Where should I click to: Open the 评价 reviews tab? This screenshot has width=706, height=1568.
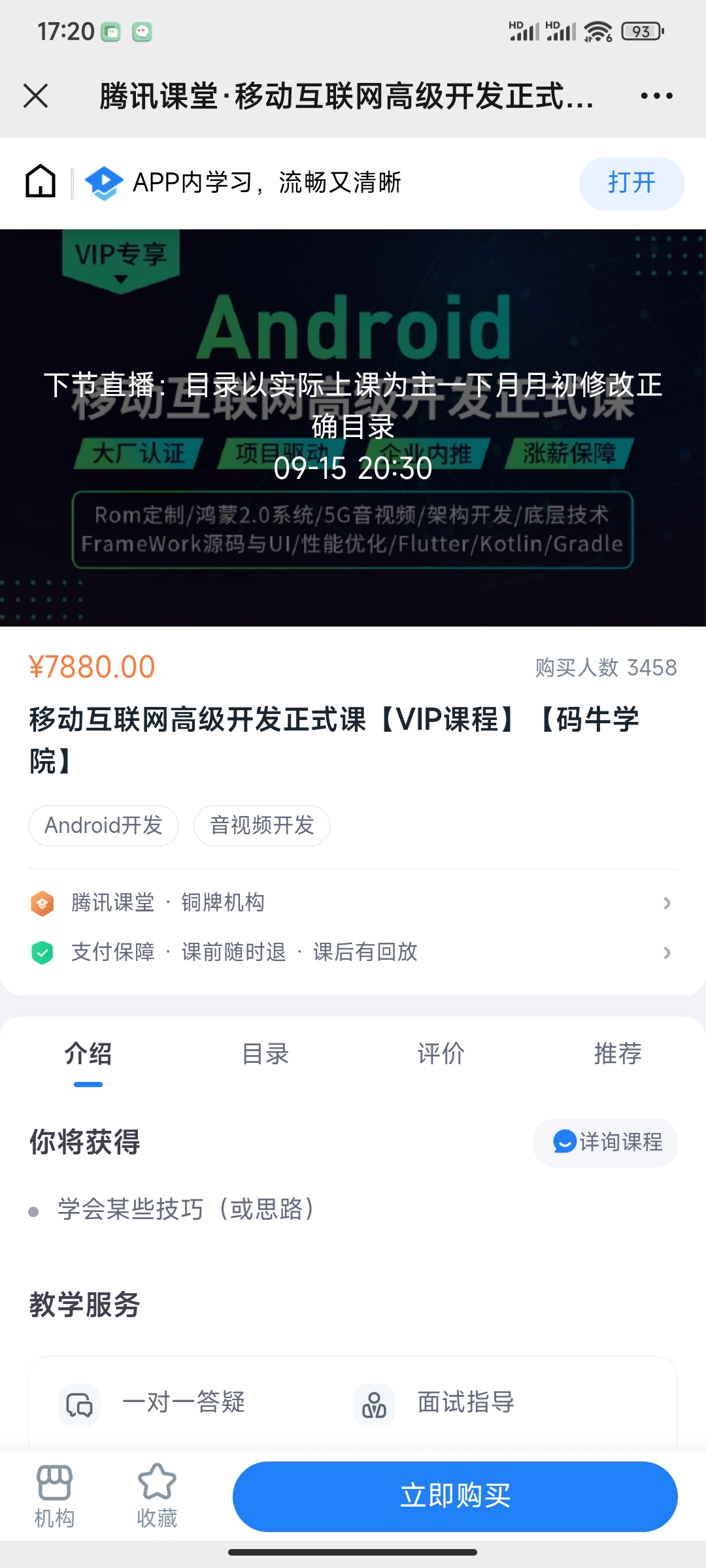point(442,1053)
